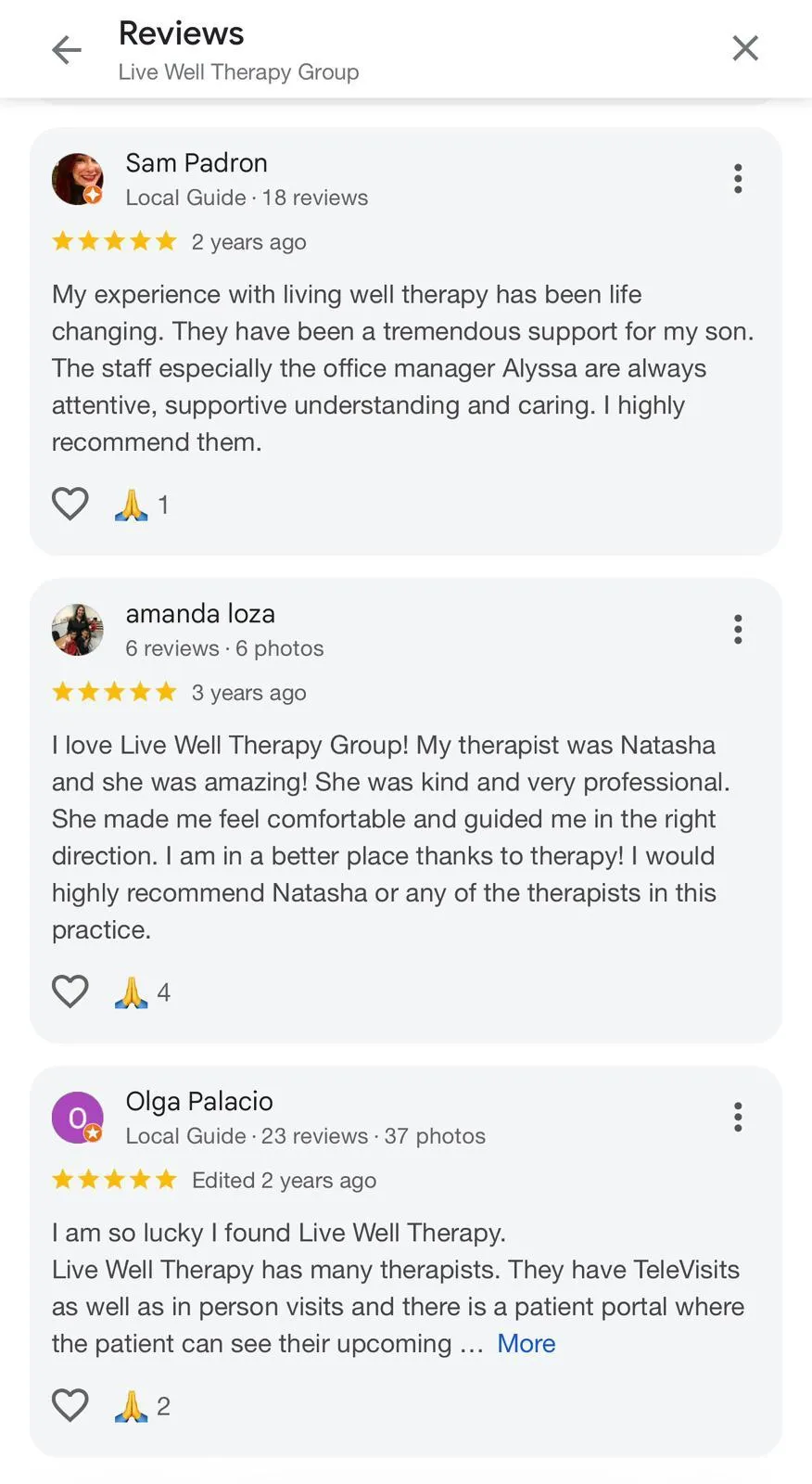Tap the prayer reaction on Olga Palacio's review
This screenshot has width=812, height=1484.
pos(142,1406)
